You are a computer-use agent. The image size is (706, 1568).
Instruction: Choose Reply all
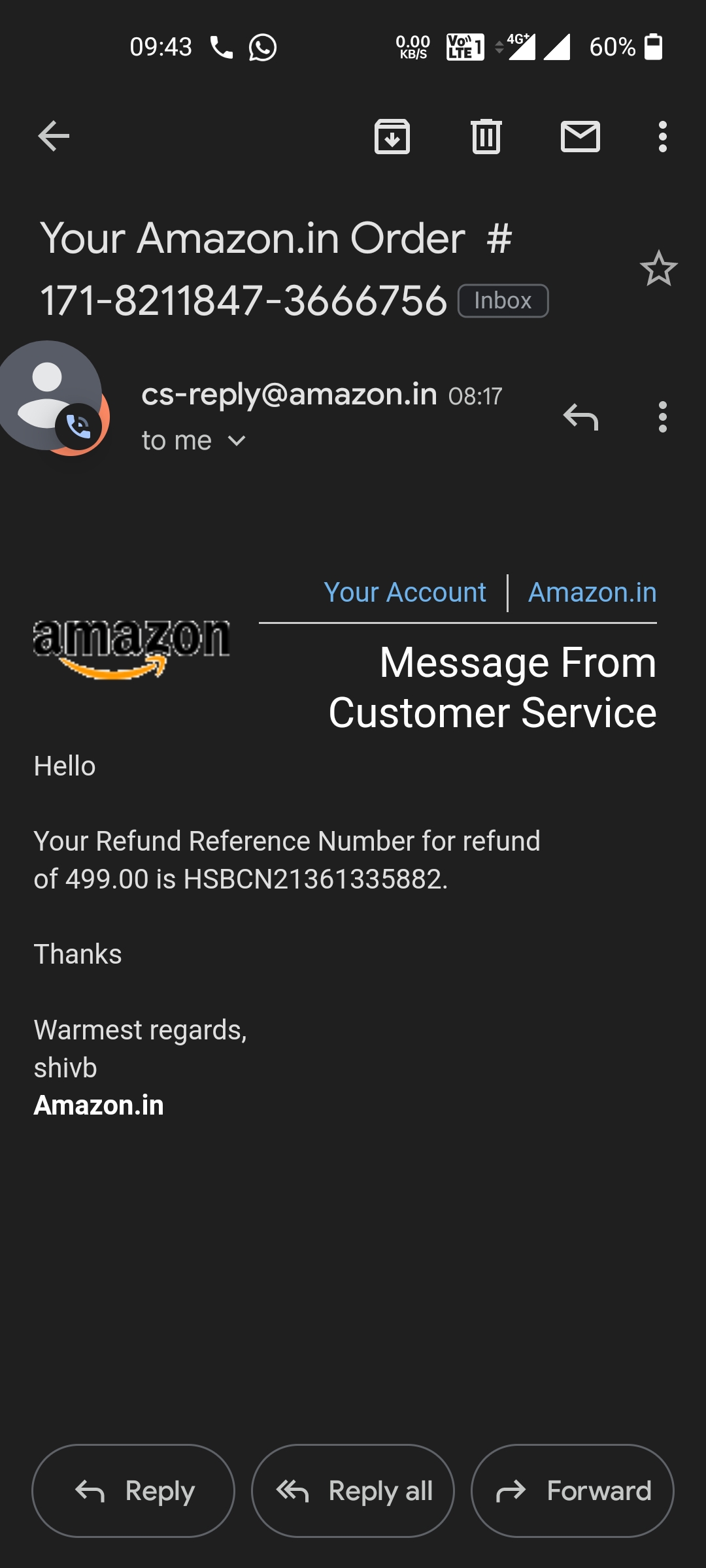pyautogui.click(x=353, y=1491)
